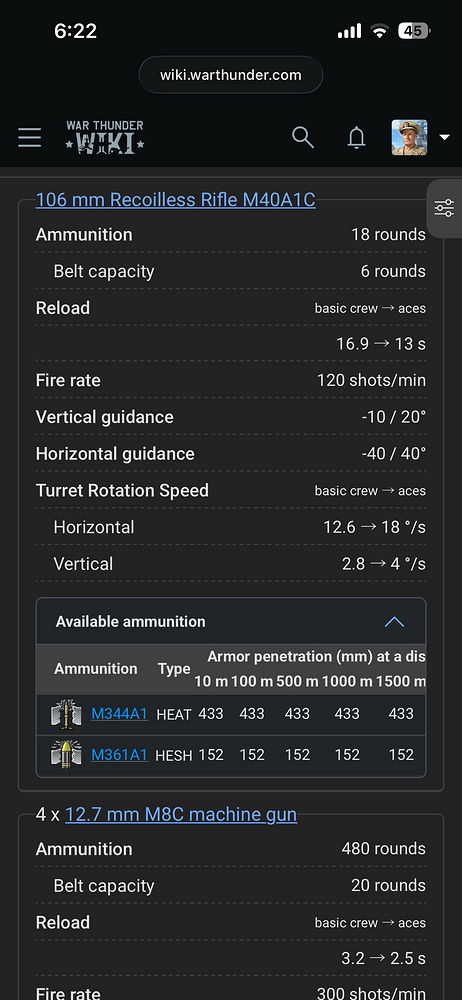Tap the wiki.warthunder.com address bar
Image resolution: width=462 pixels, height=1000 pixels.
pos(231,75)
